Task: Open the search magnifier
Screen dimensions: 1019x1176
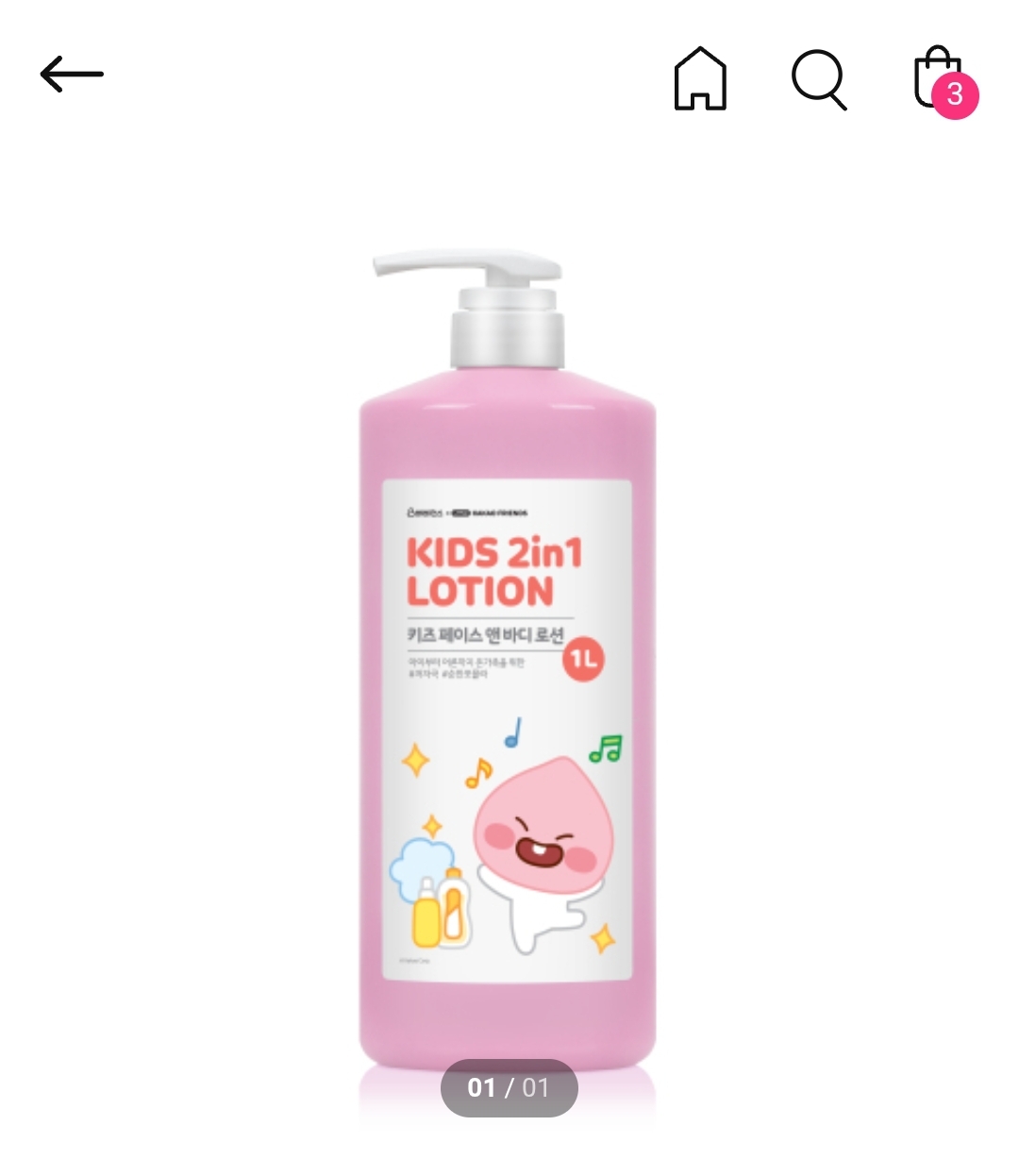Action: click(818, 79)
